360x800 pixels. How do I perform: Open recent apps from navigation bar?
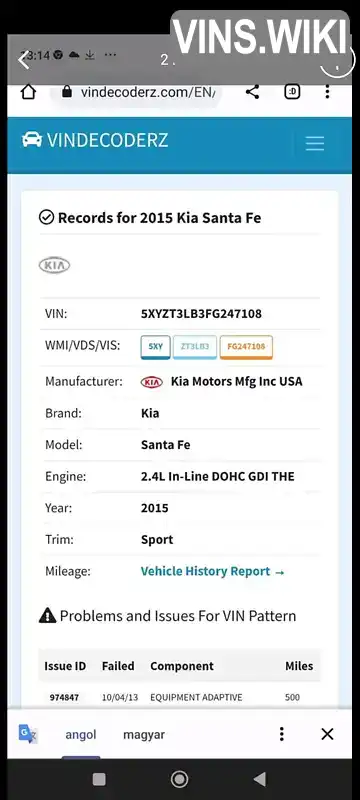pyautogui.click(x=99, y=779)
